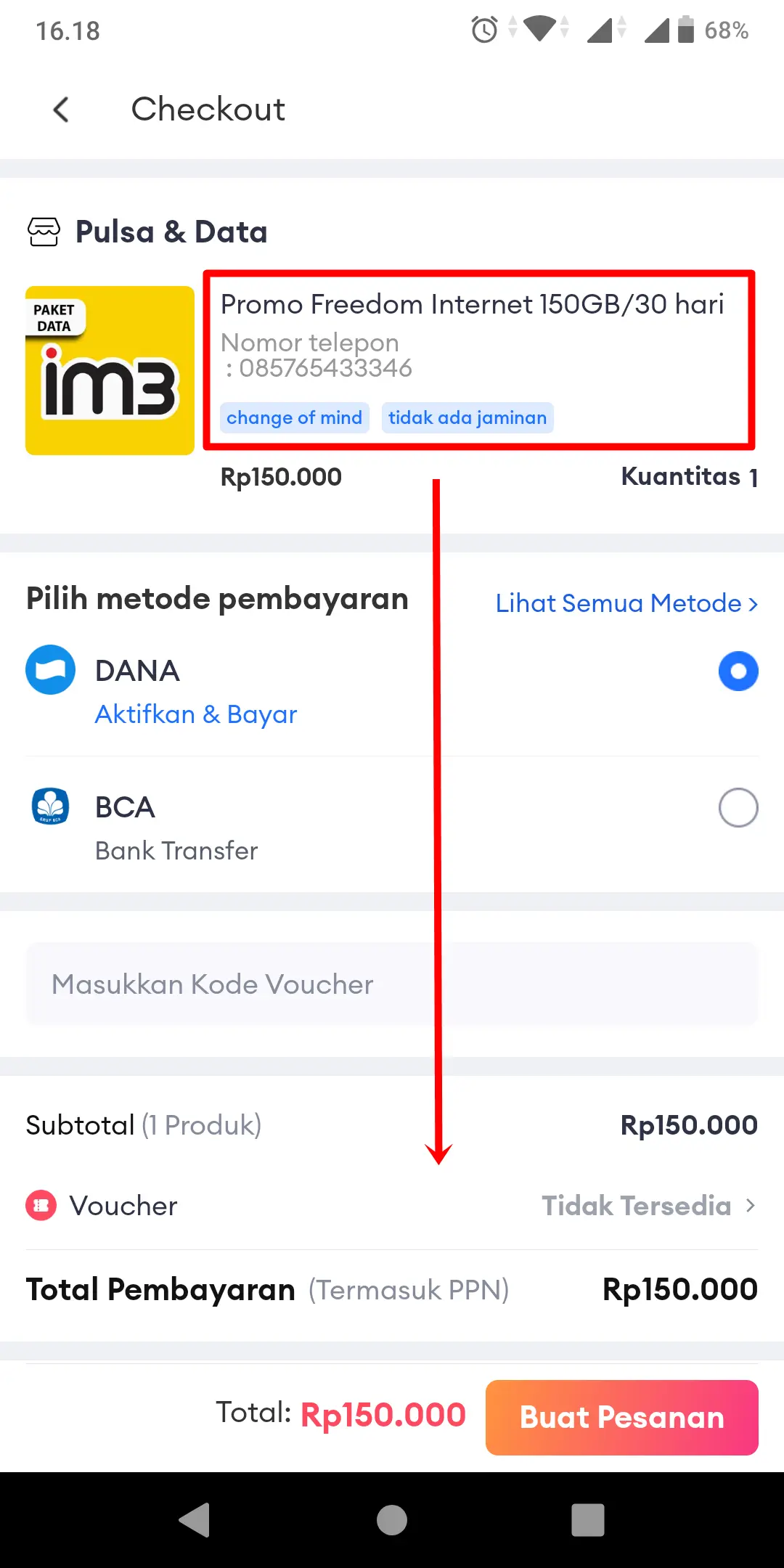Choose BCA Bank Transfer payment option

point(738,808)
